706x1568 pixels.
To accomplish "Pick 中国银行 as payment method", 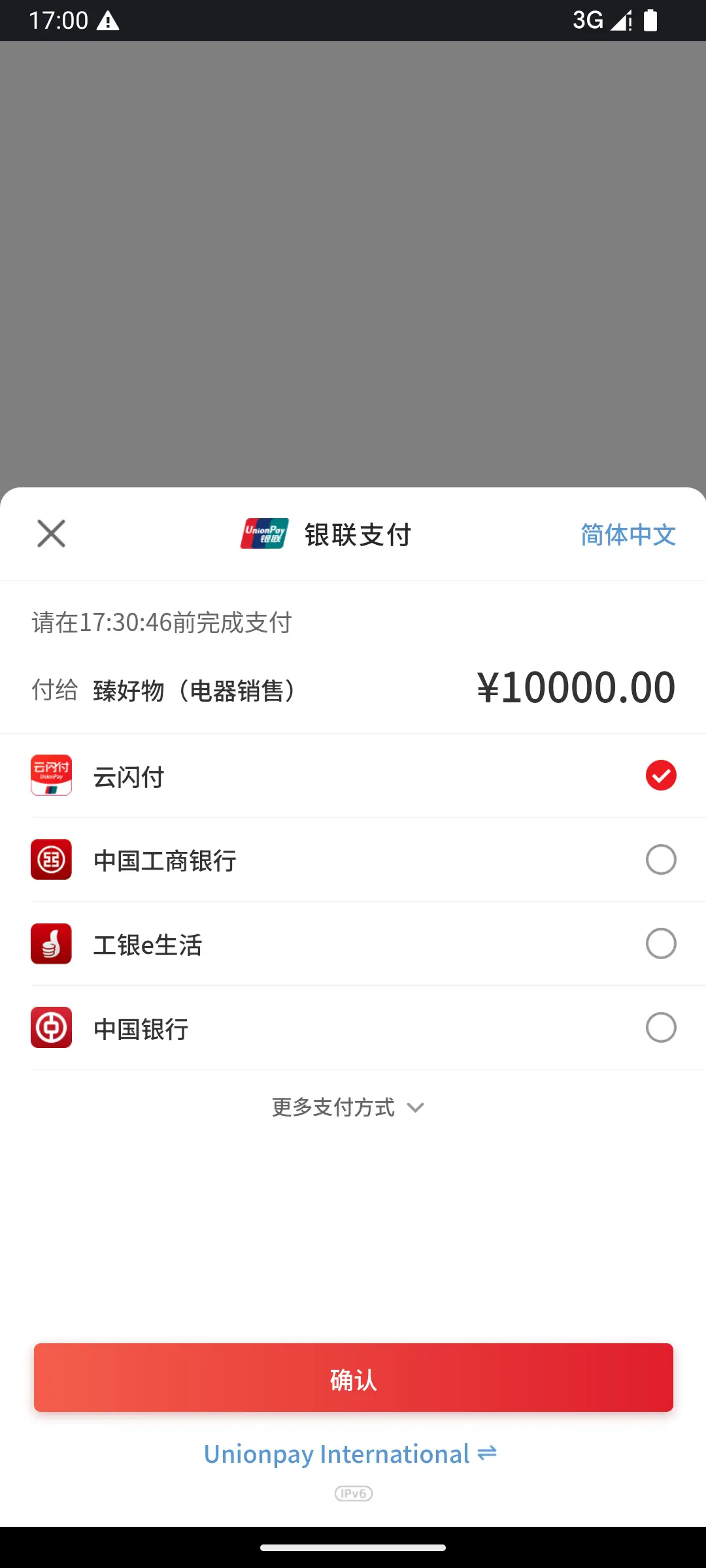I will point(353,1028).
